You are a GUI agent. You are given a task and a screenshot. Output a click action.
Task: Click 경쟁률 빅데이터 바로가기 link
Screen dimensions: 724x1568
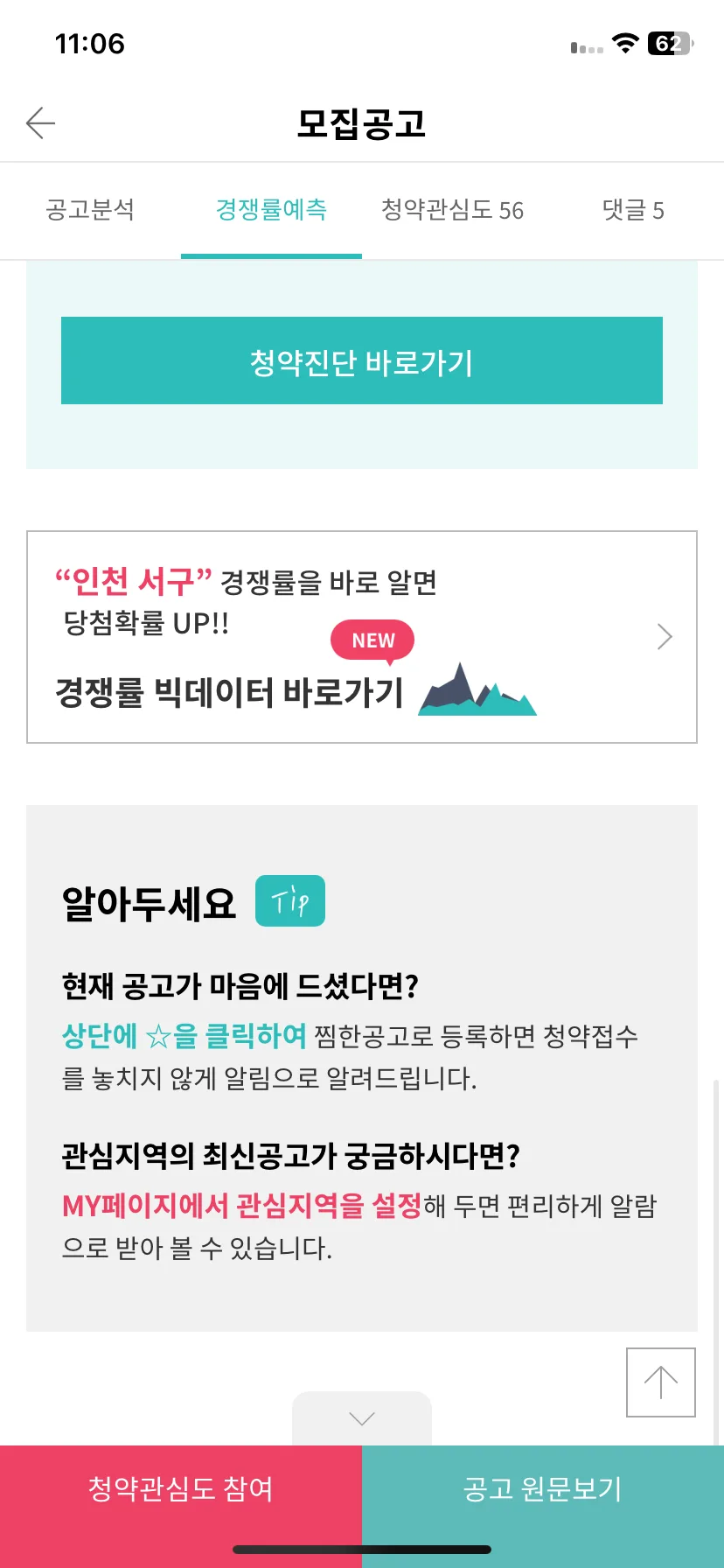point(229,691)
